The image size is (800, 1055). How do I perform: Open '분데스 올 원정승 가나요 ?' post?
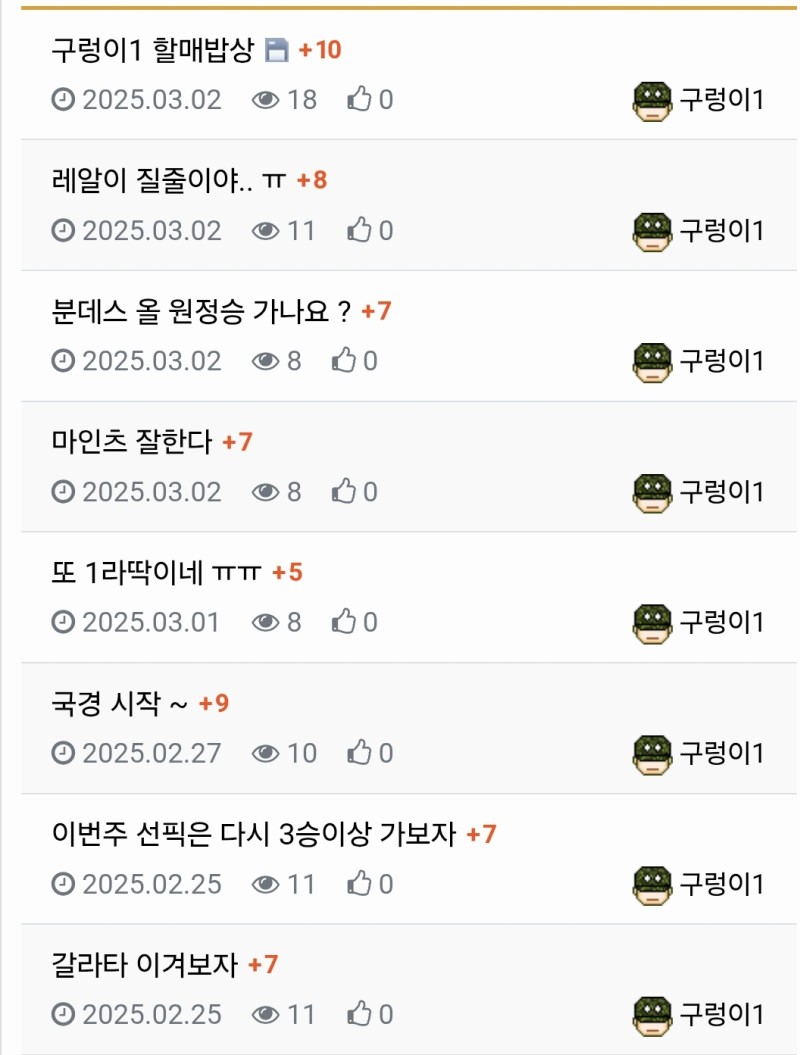[x=200, y=311]
